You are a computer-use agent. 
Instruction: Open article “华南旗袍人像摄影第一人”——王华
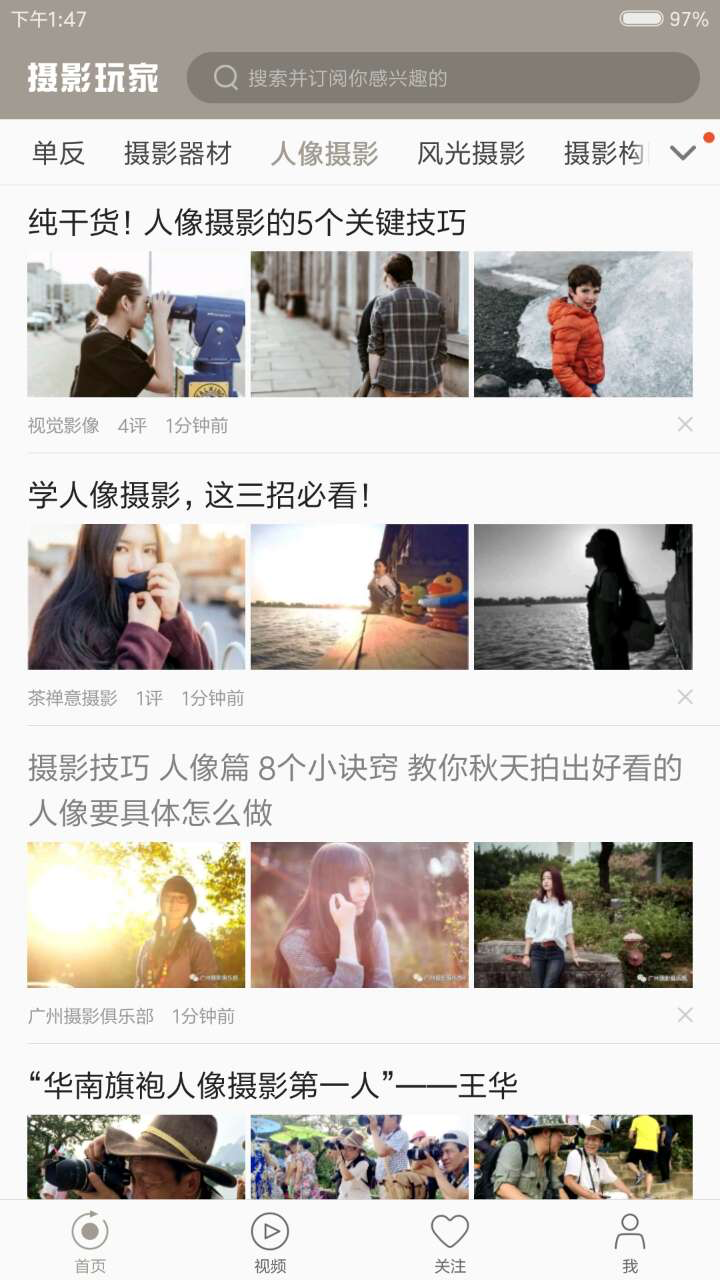pyautogui.click(x=272, y=1085)
